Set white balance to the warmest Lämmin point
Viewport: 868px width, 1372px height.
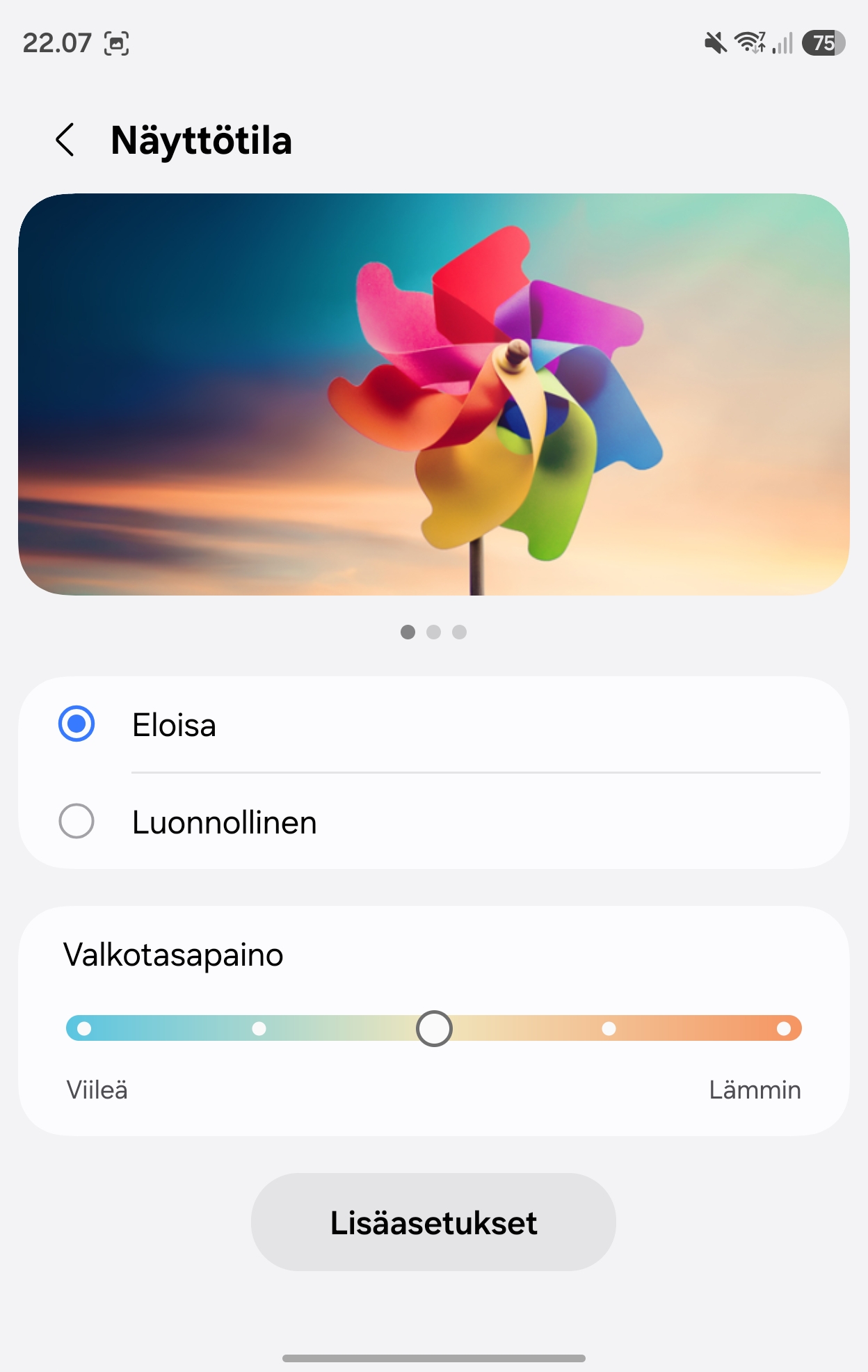[784, 1028]
